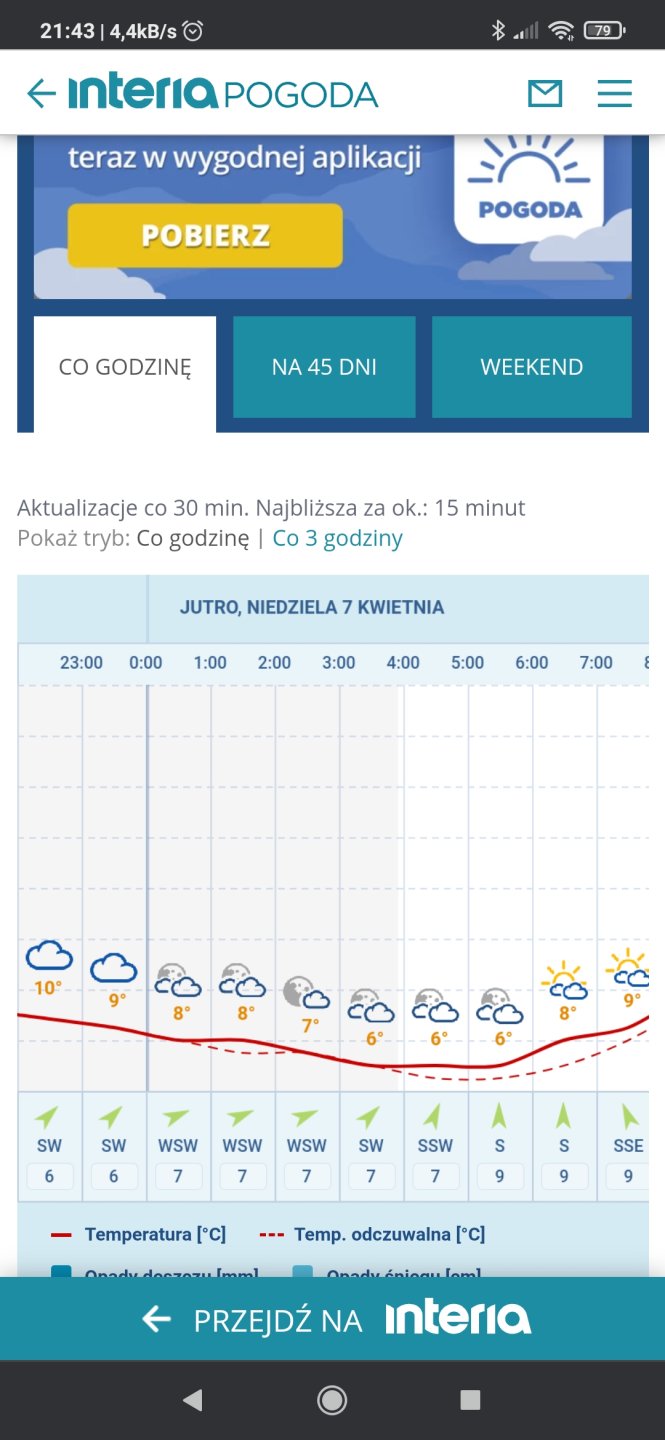The image size is (665, 1440).
Task: Tap the system back button
Action: (193, 1400)
